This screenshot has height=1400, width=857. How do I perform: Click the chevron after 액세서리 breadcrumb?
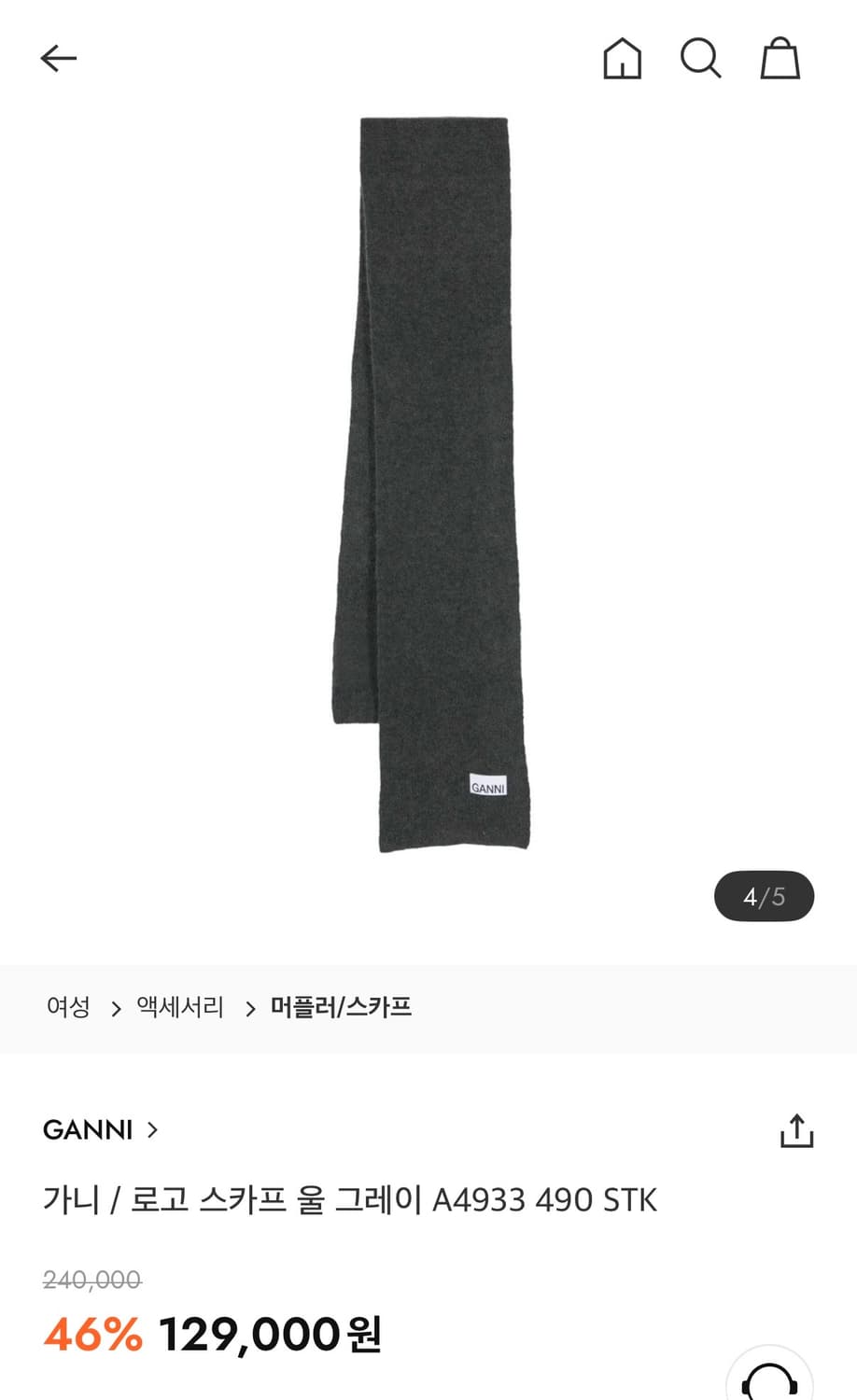(x=250, y=1008)
